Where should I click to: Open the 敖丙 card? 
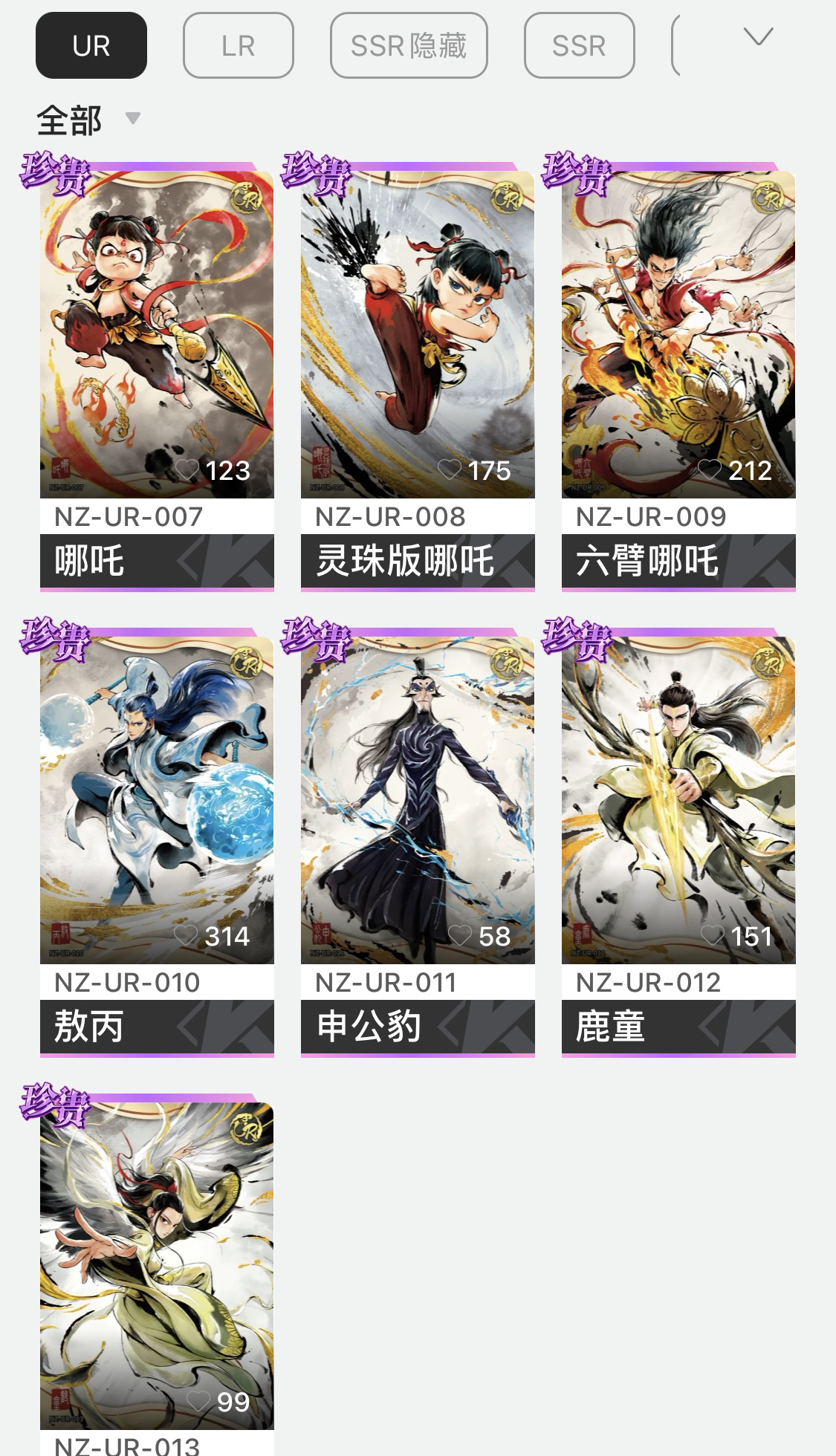click(x=157, y=800)
